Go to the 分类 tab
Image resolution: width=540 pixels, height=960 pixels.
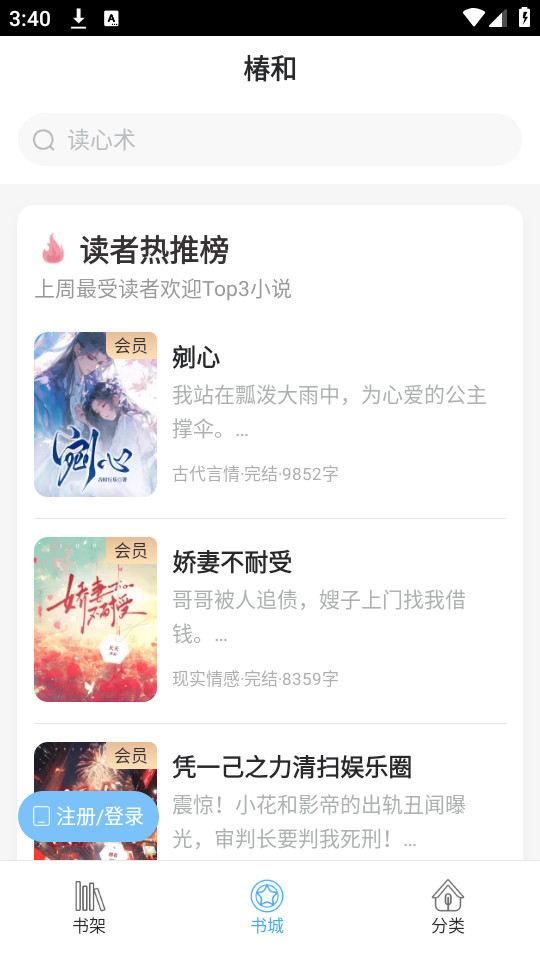tap(448, 907)
